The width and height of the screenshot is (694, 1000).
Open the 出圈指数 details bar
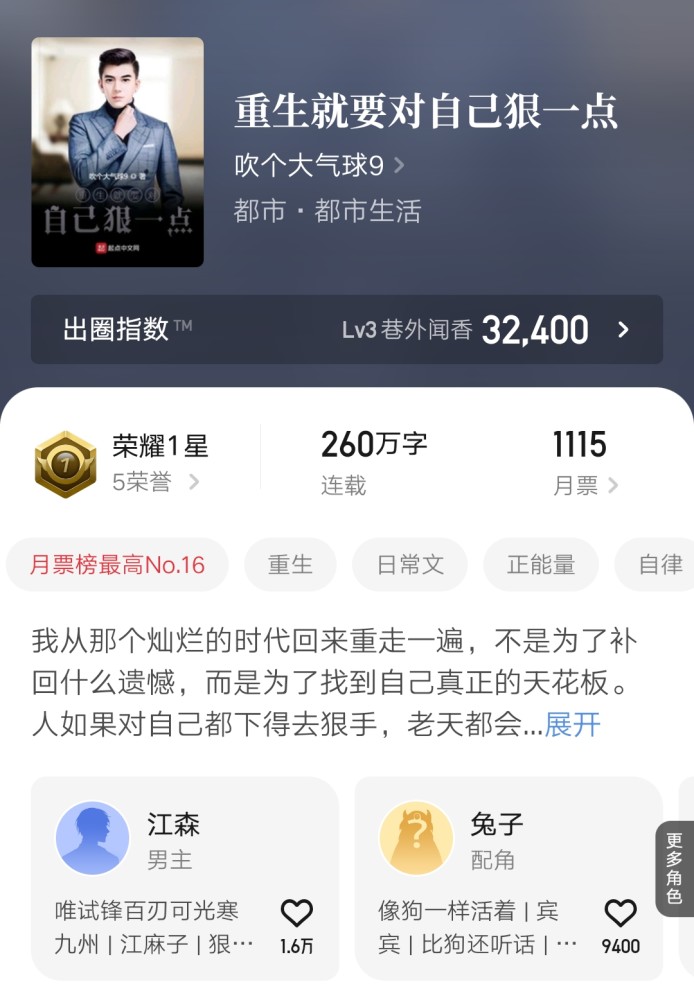346,330
